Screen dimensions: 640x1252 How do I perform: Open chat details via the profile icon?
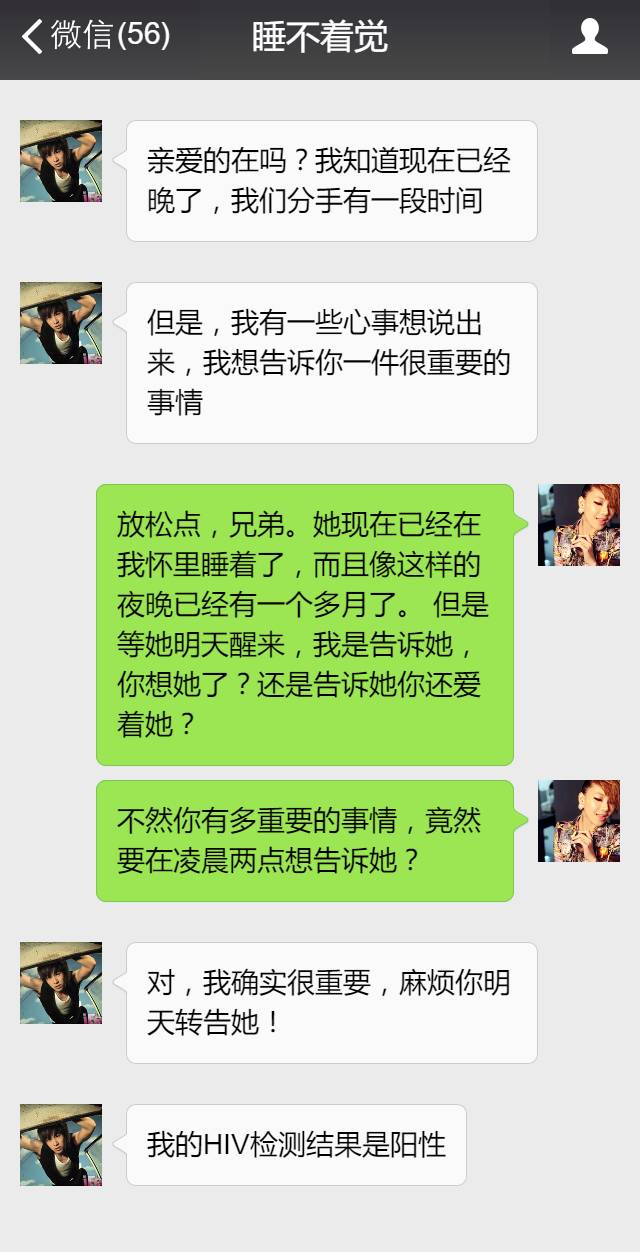point(589,37)
